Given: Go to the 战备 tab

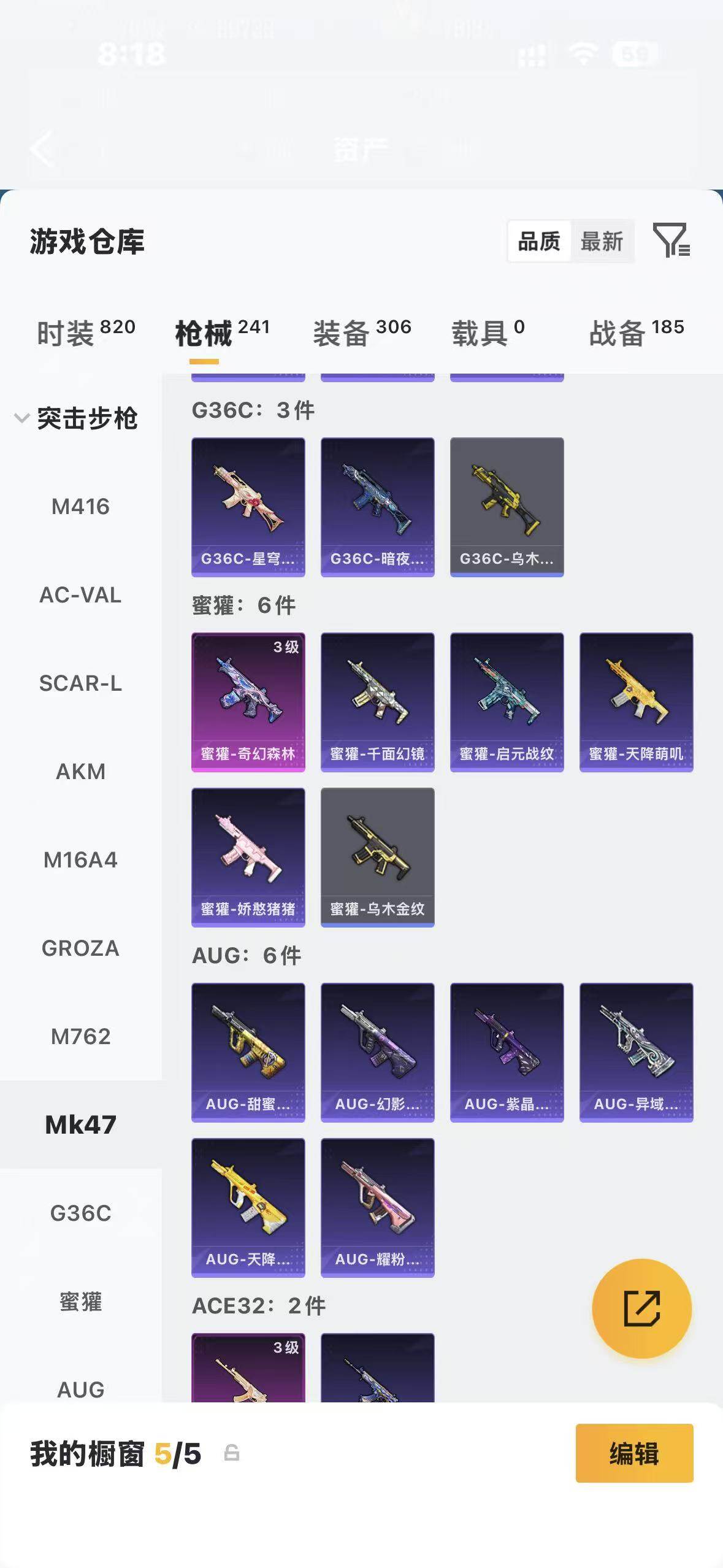Looking at the screenshot, I should pyautogui.click(x=637, y=333).
